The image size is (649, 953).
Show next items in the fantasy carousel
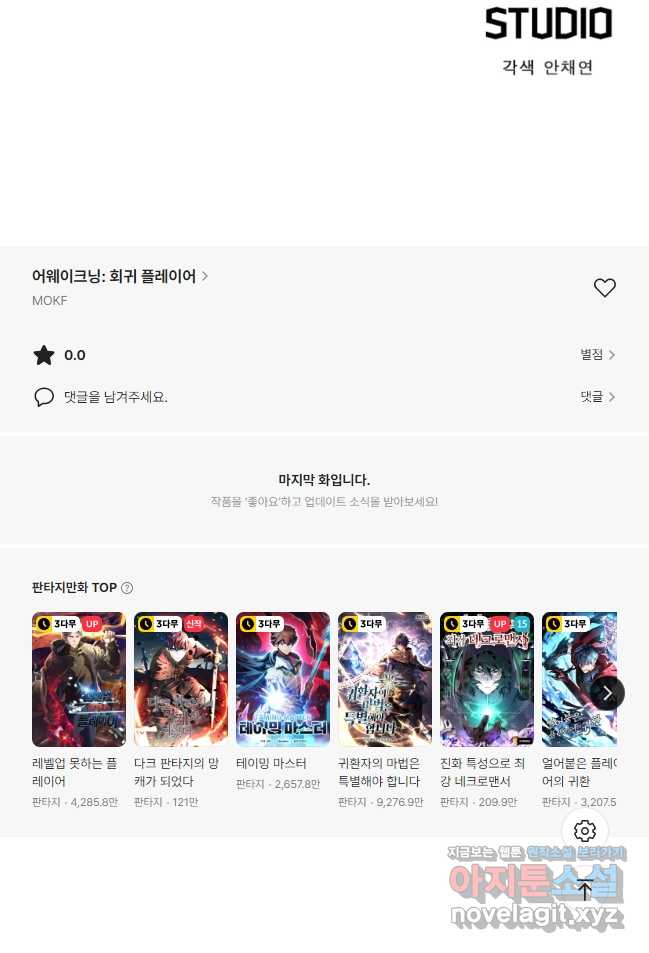606,692
